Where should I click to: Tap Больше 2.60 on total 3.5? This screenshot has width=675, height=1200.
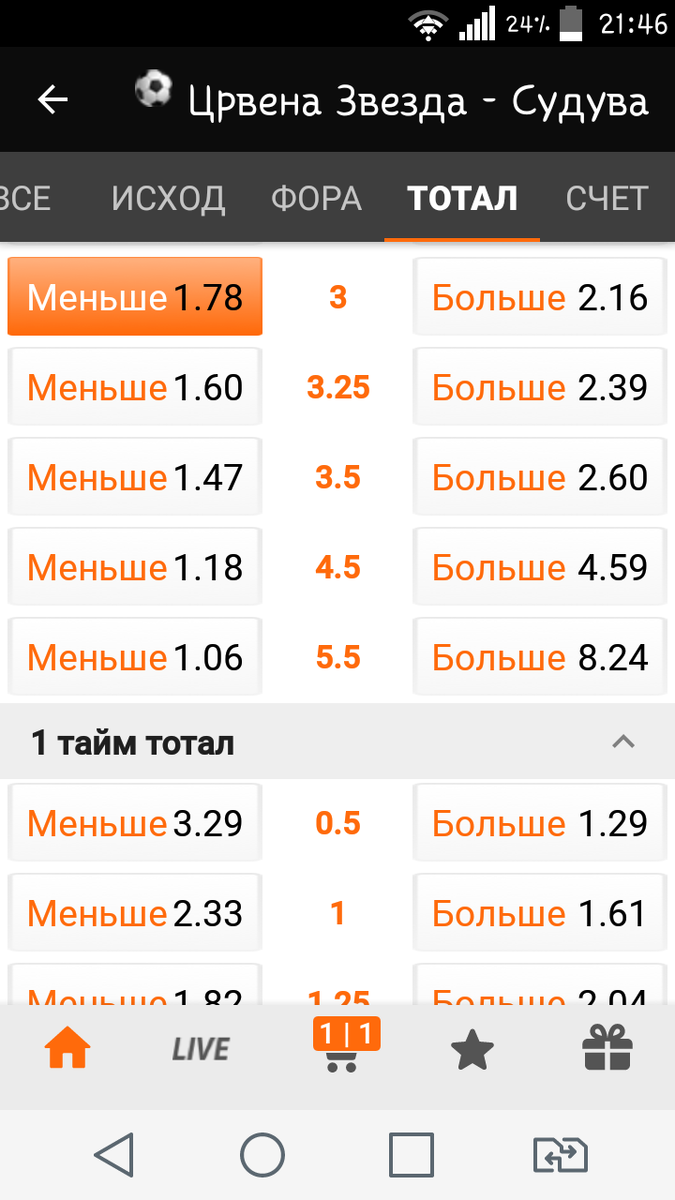pyautogui.click(x=540, y=477)
